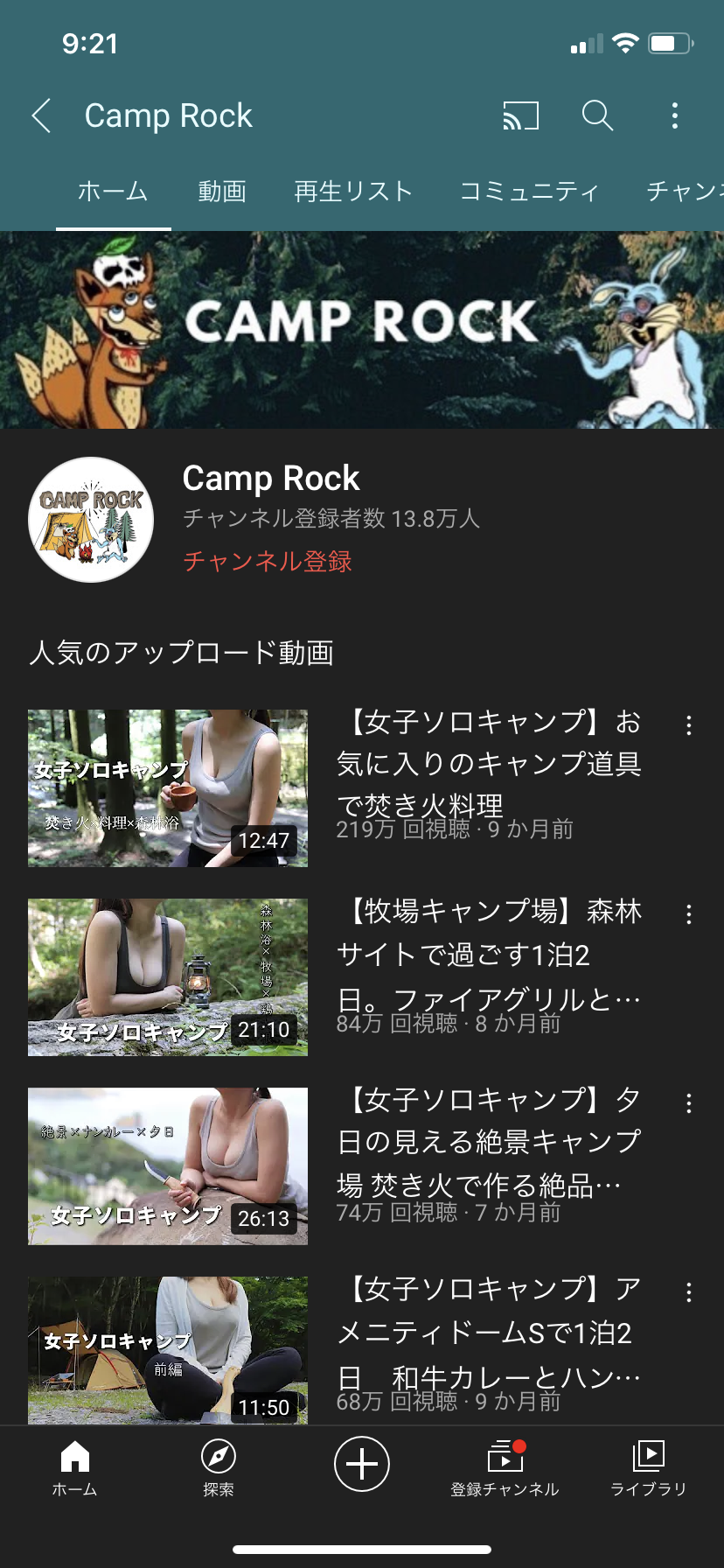Image resolution: width=724 pixels, height=1568 pixels.
Task: Tap the back arrow to leave channel
Action: [41, 115]
